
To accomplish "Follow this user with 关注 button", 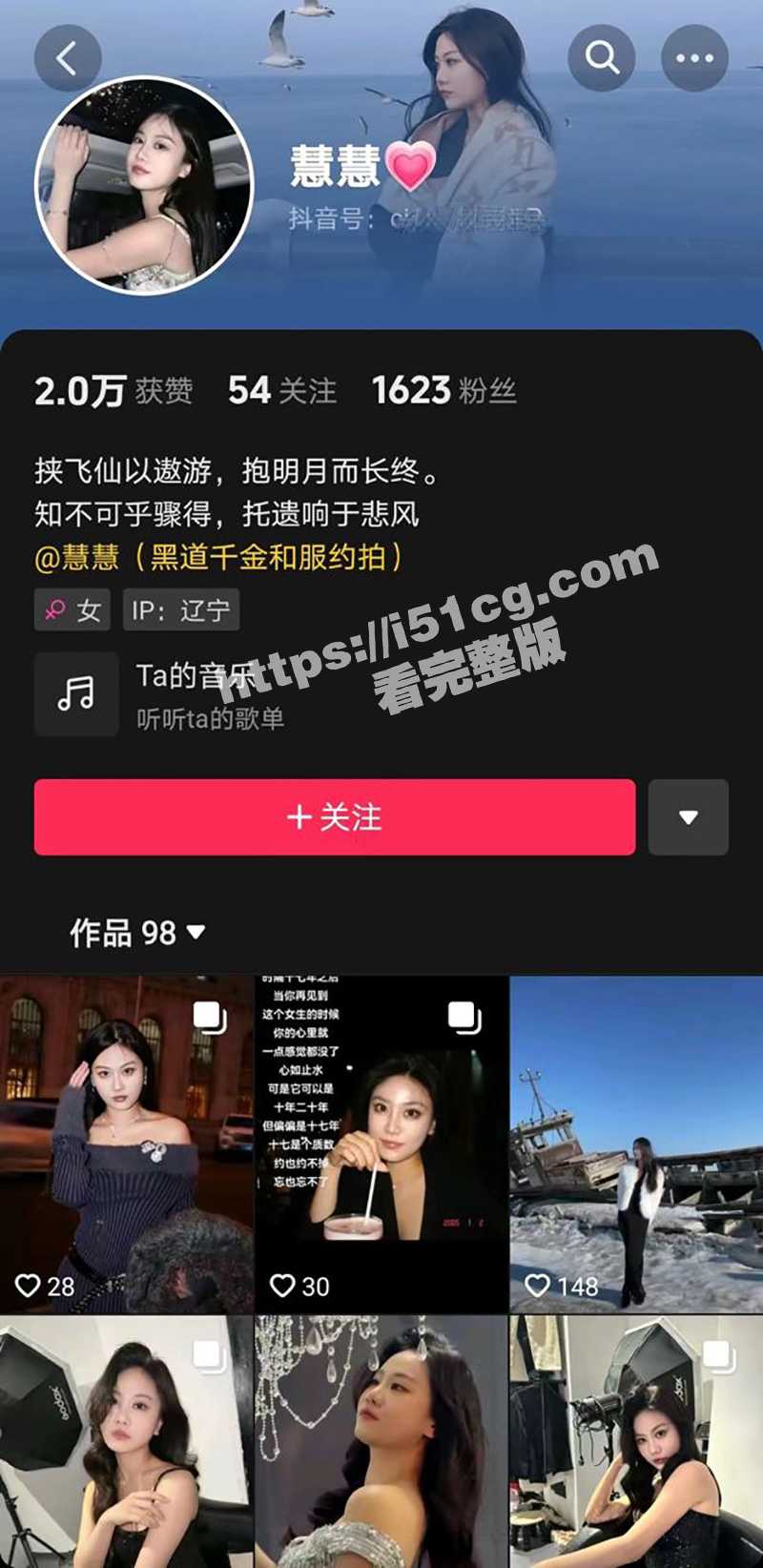I will tap(335, 817).
